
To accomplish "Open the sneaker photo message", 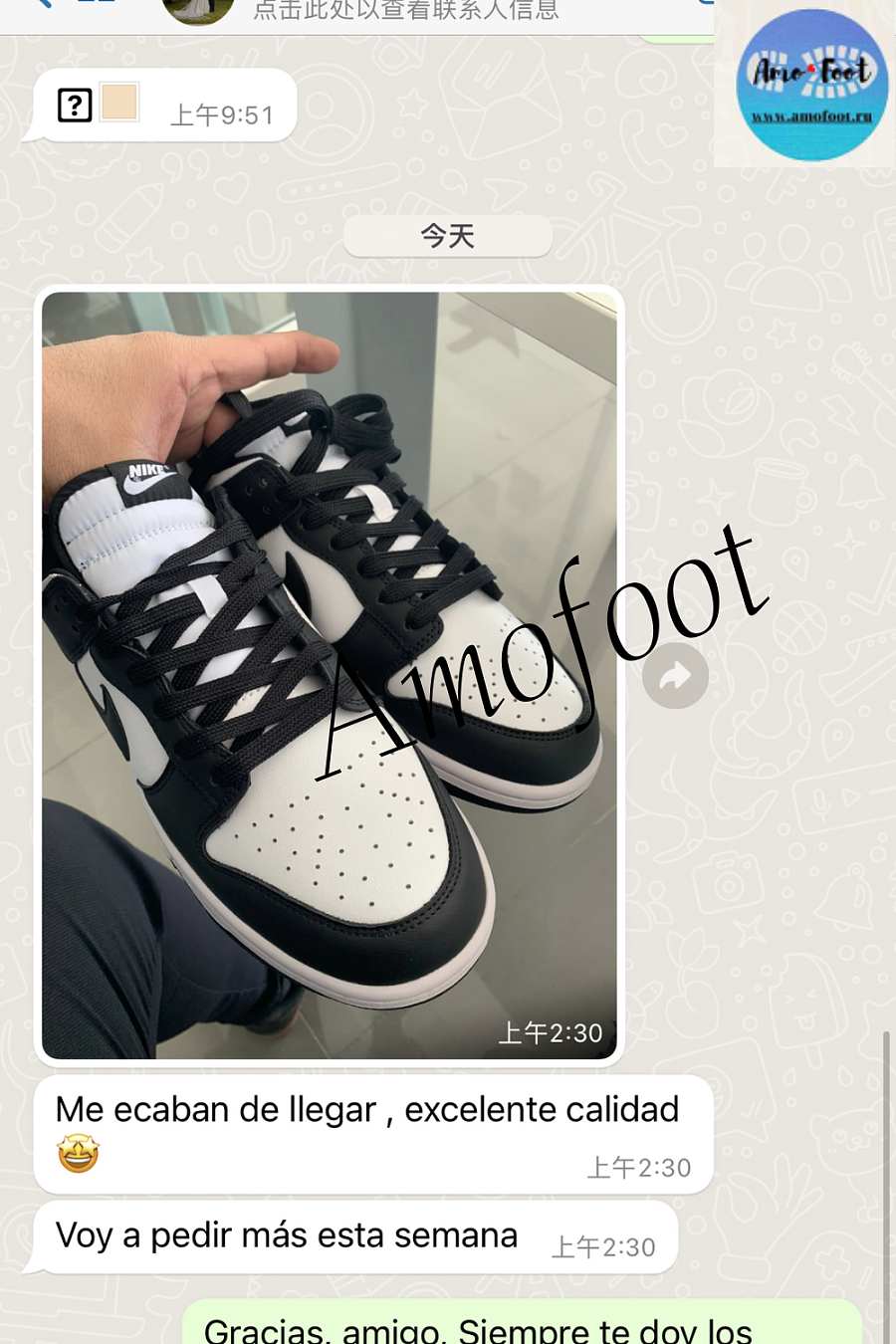I will 329,675.
